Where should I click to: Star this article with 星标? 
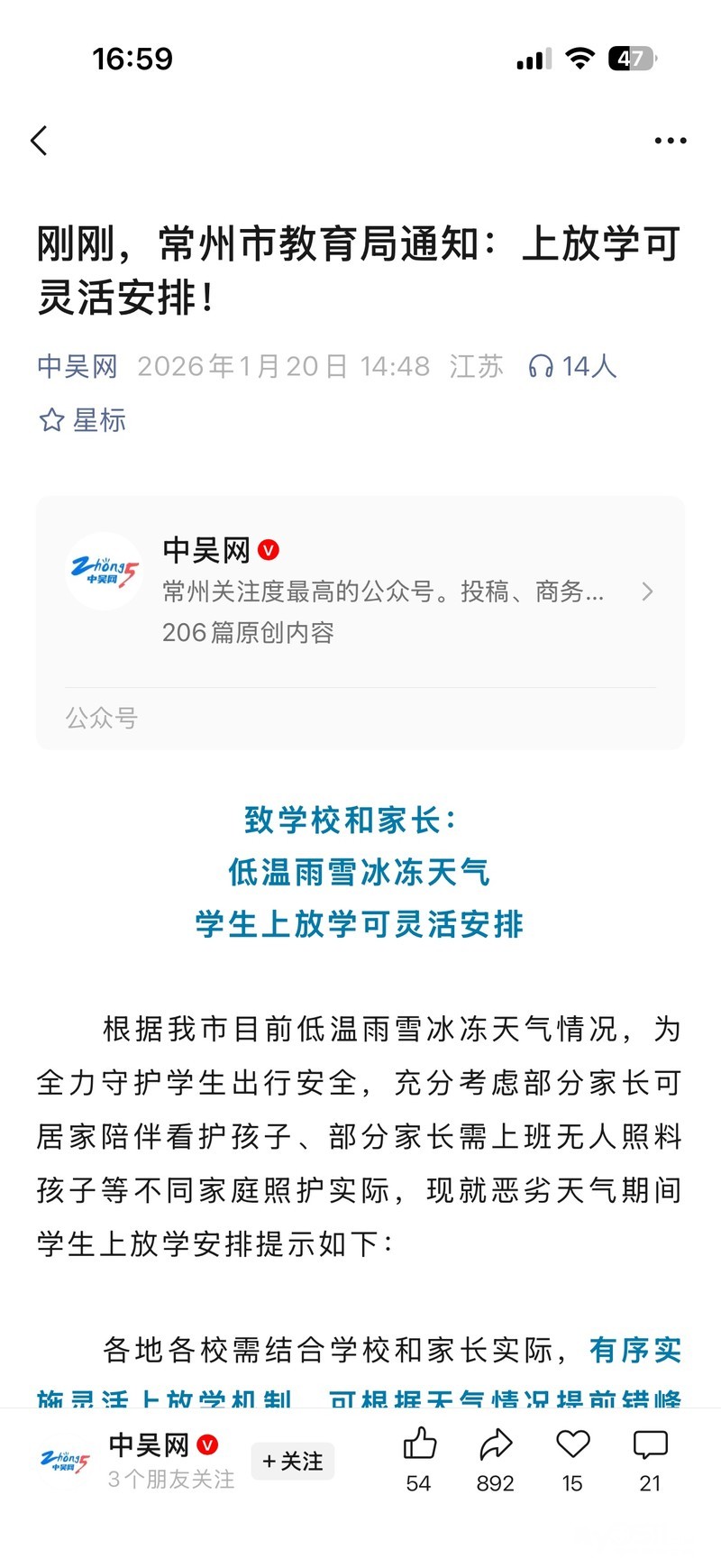point(82,420)
